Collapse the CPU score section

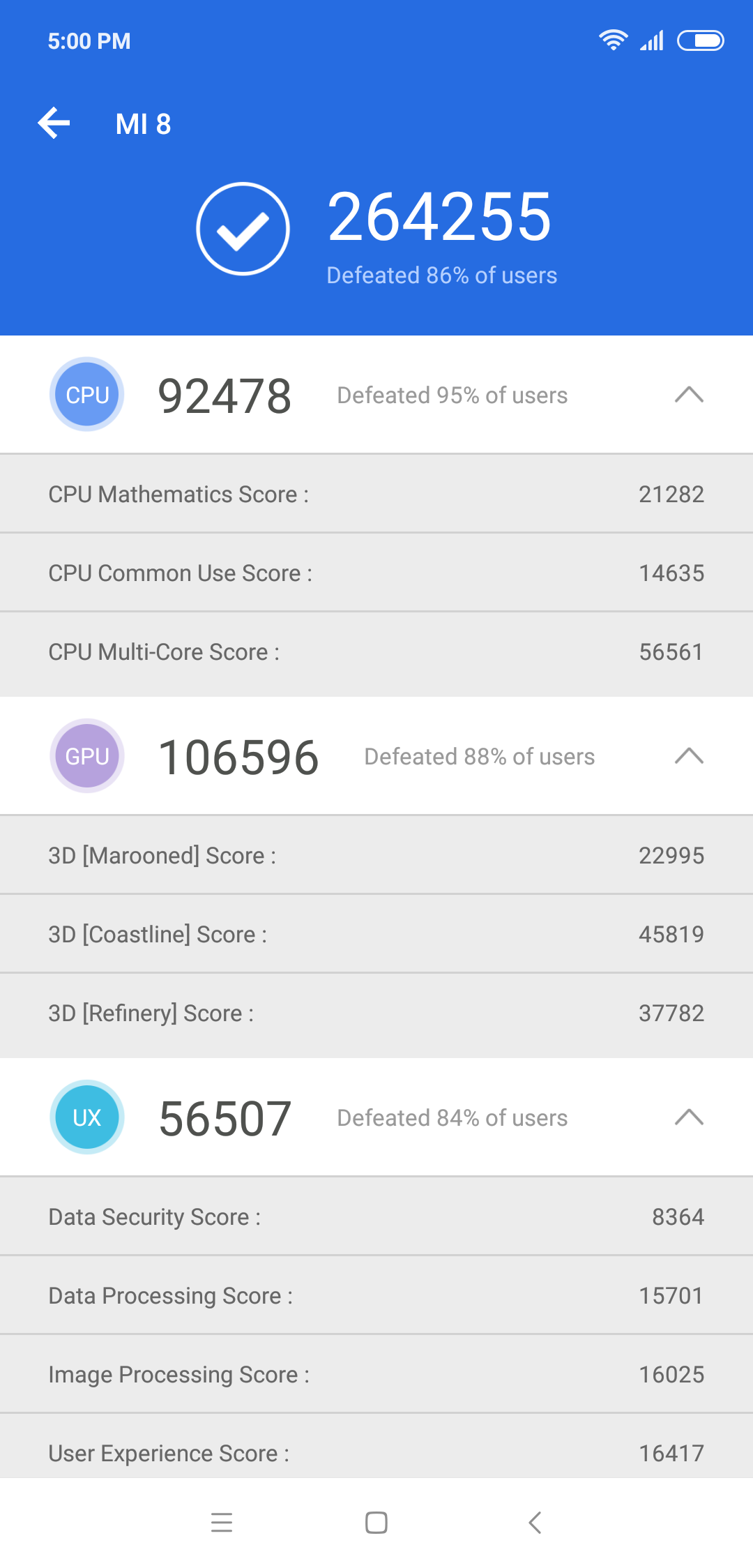coord(689,395)
